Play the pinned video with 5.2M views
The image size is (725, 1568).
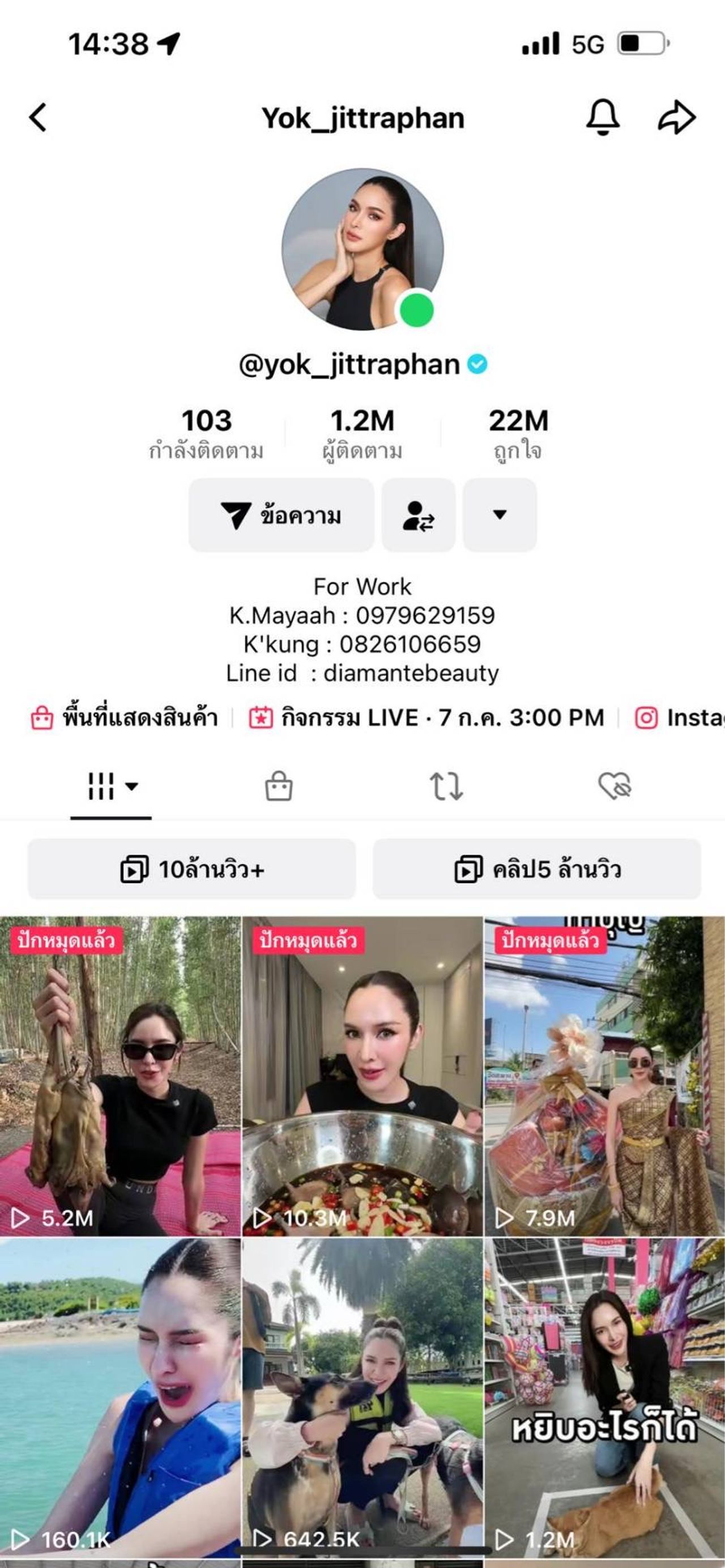tap(120, 1075)
